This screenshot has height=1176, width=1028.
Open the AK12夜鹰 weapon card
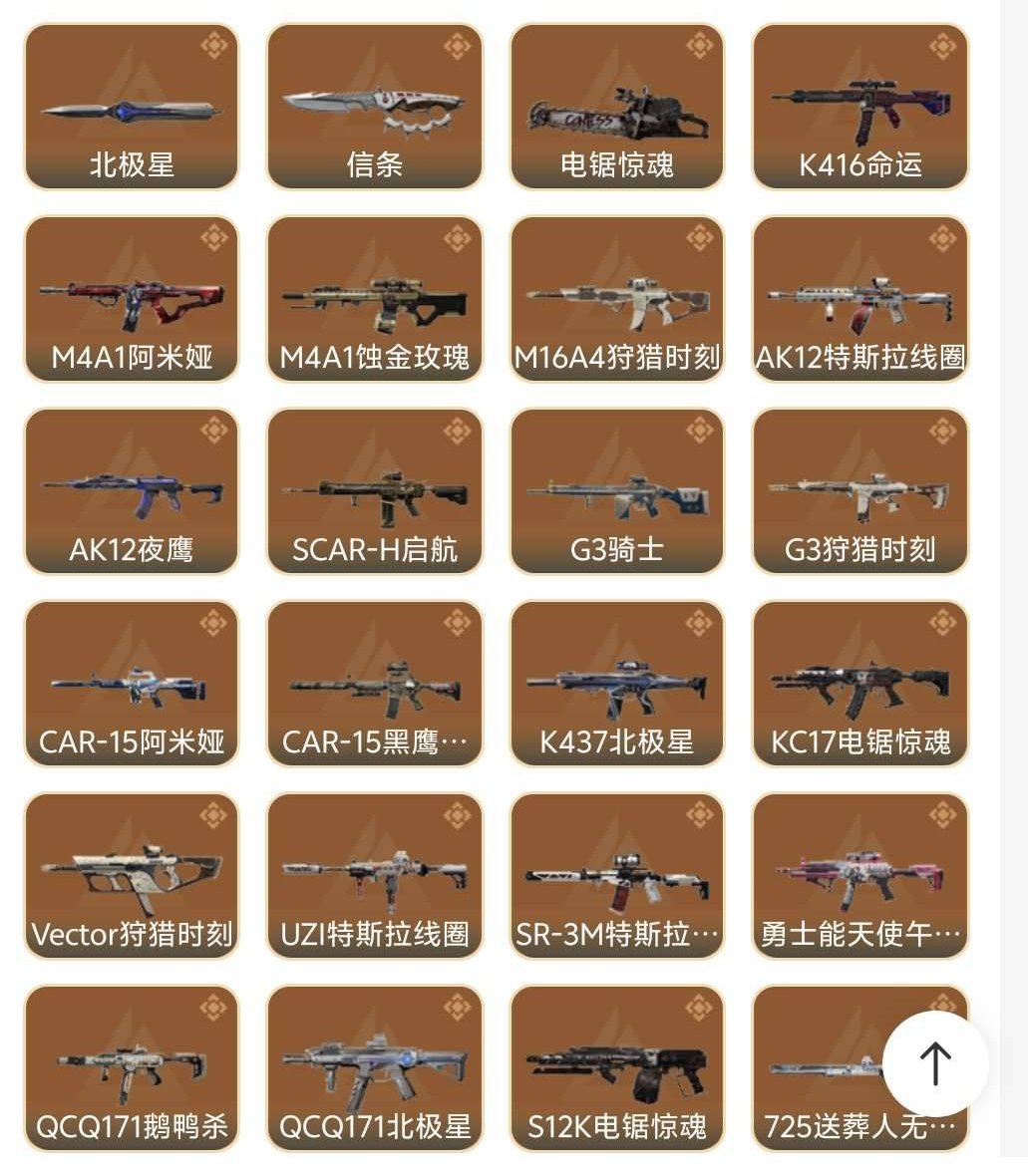coord(132,491)
